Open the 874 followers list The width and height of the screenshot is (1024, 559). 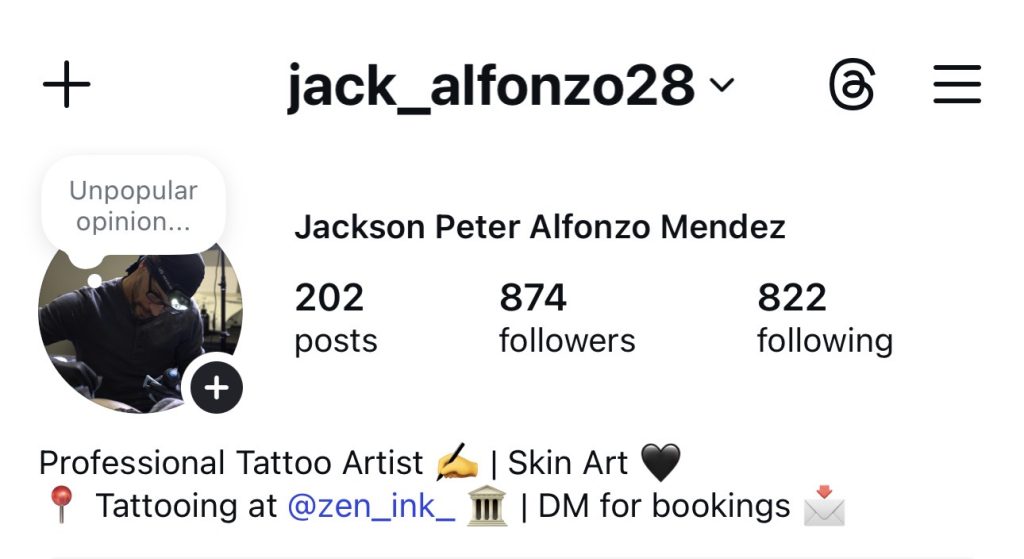click(566, 318)
